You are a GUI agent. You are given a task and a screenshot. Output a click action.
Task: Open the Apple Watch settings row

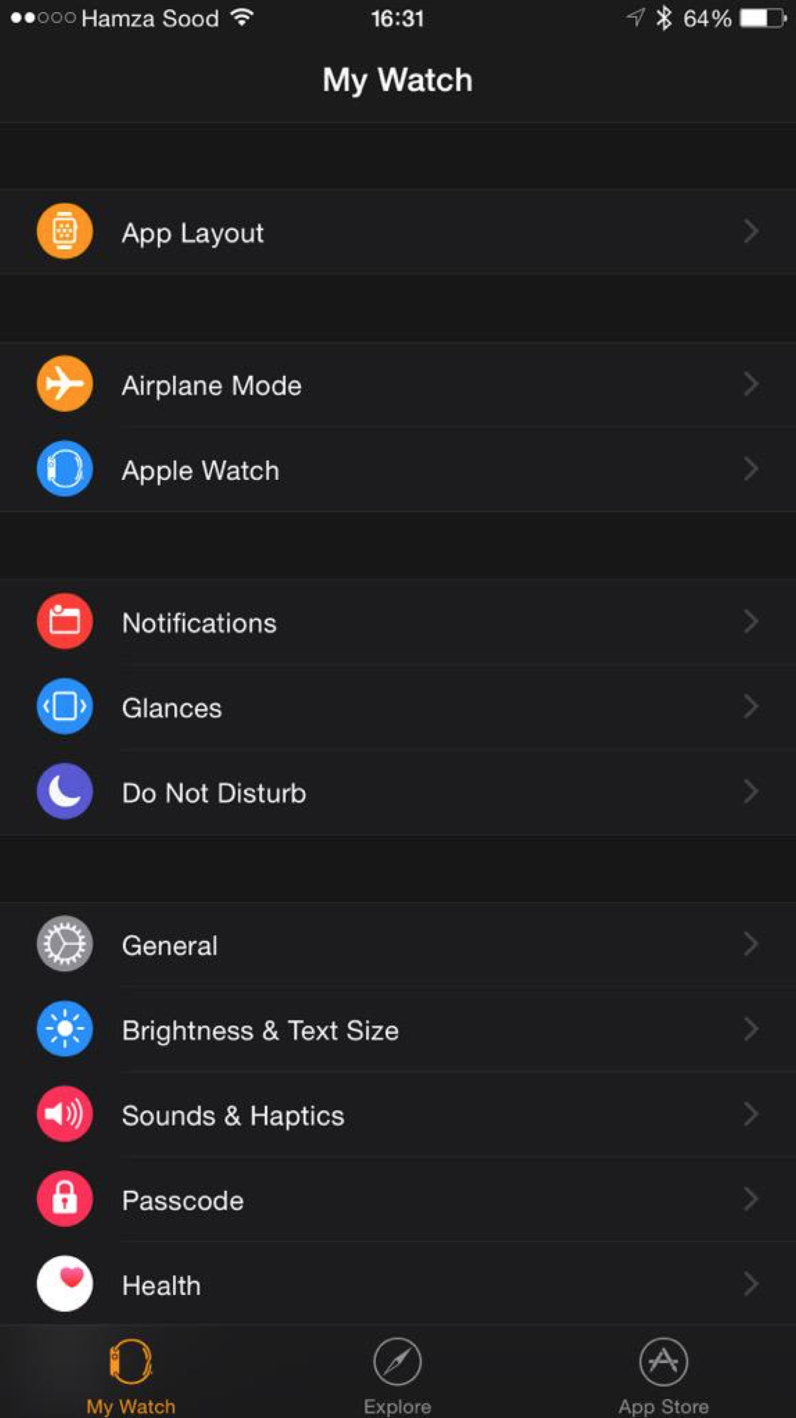[400, 469]
